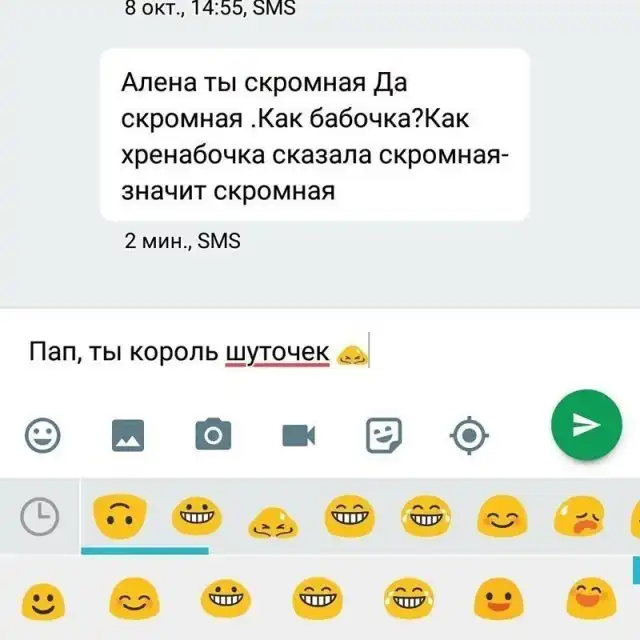Record a video attachment
Viewport: 640px width, 640px height.
(x=298, y=434)
